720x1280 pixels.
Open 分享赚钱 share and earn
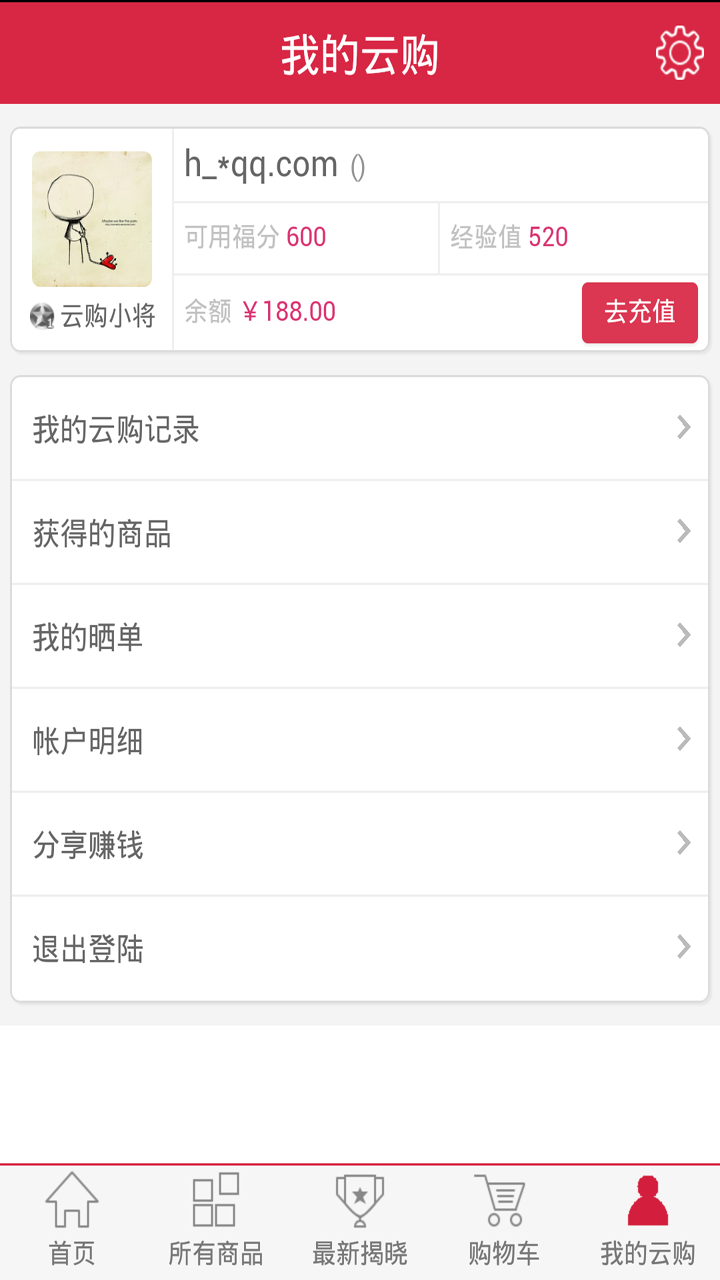pos(360,845)
